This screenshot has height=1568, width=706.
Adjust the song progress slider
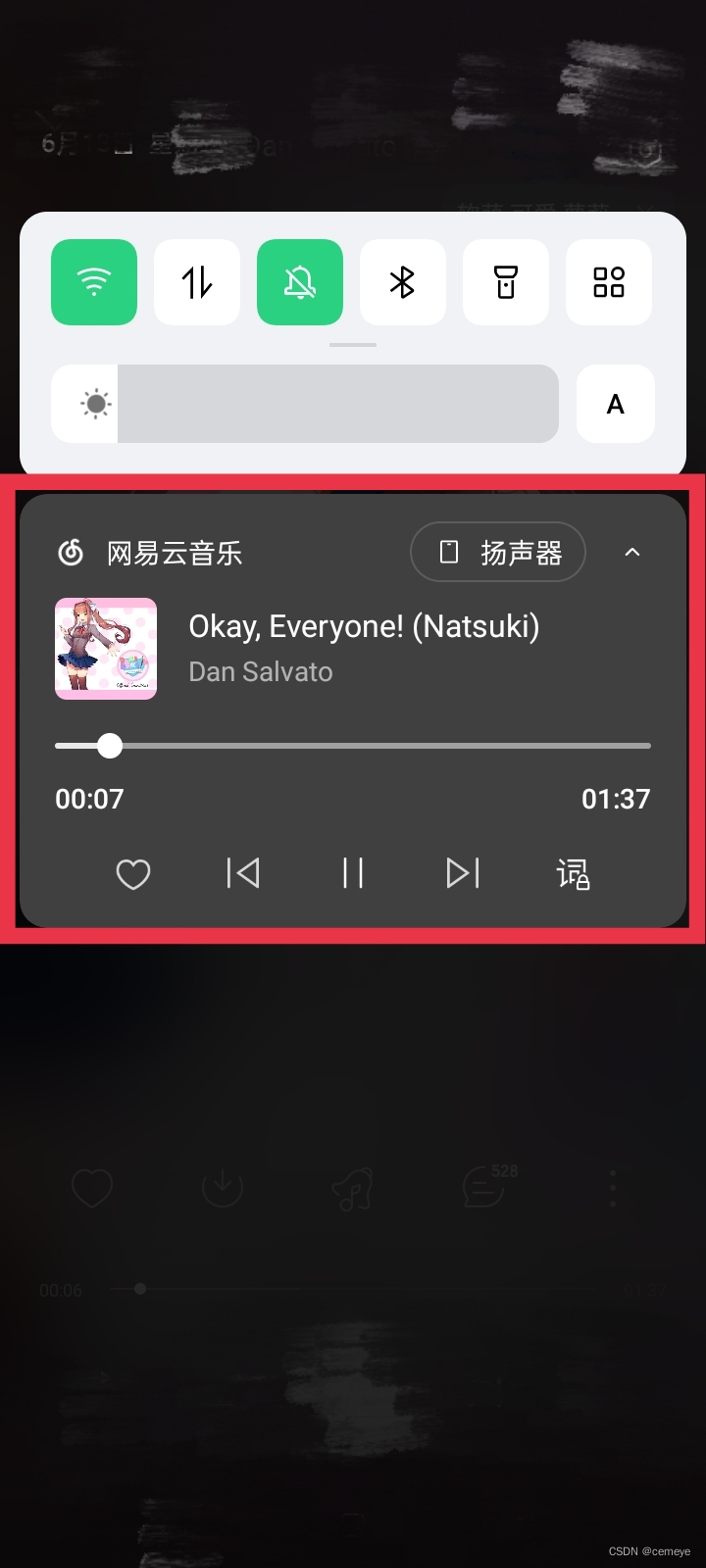click(110, 746)
